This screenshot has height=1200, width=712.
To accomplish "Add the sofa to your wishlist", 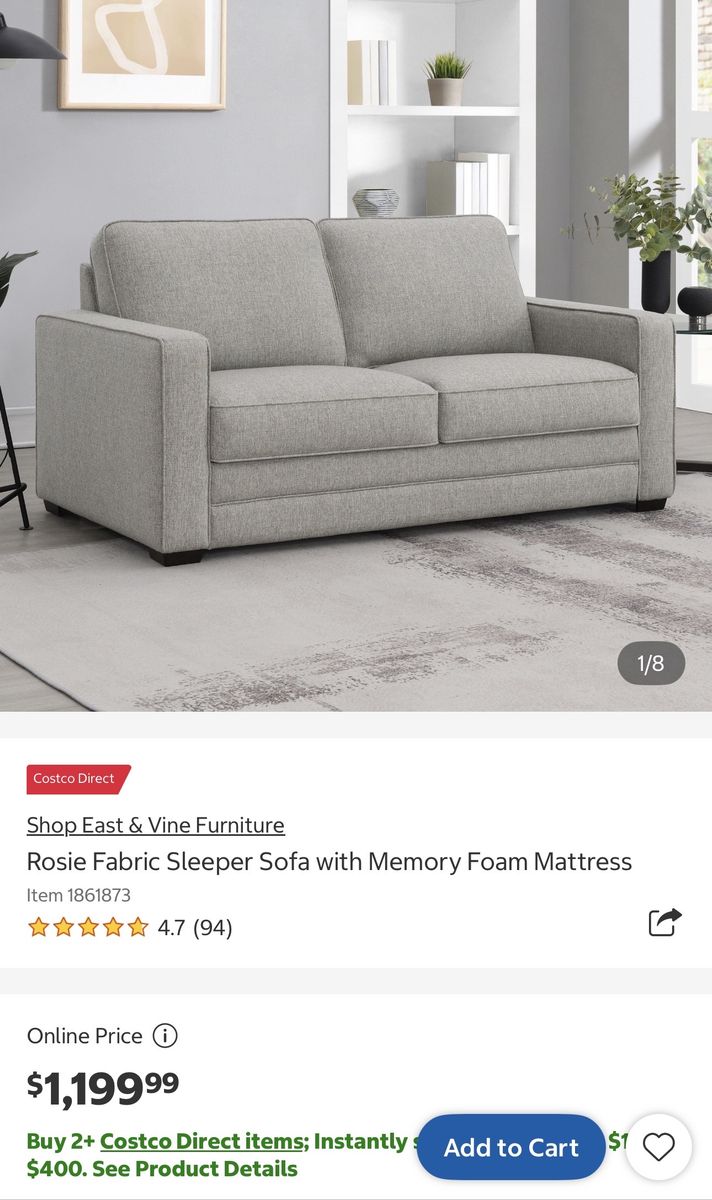I will tap(658, 1147).
